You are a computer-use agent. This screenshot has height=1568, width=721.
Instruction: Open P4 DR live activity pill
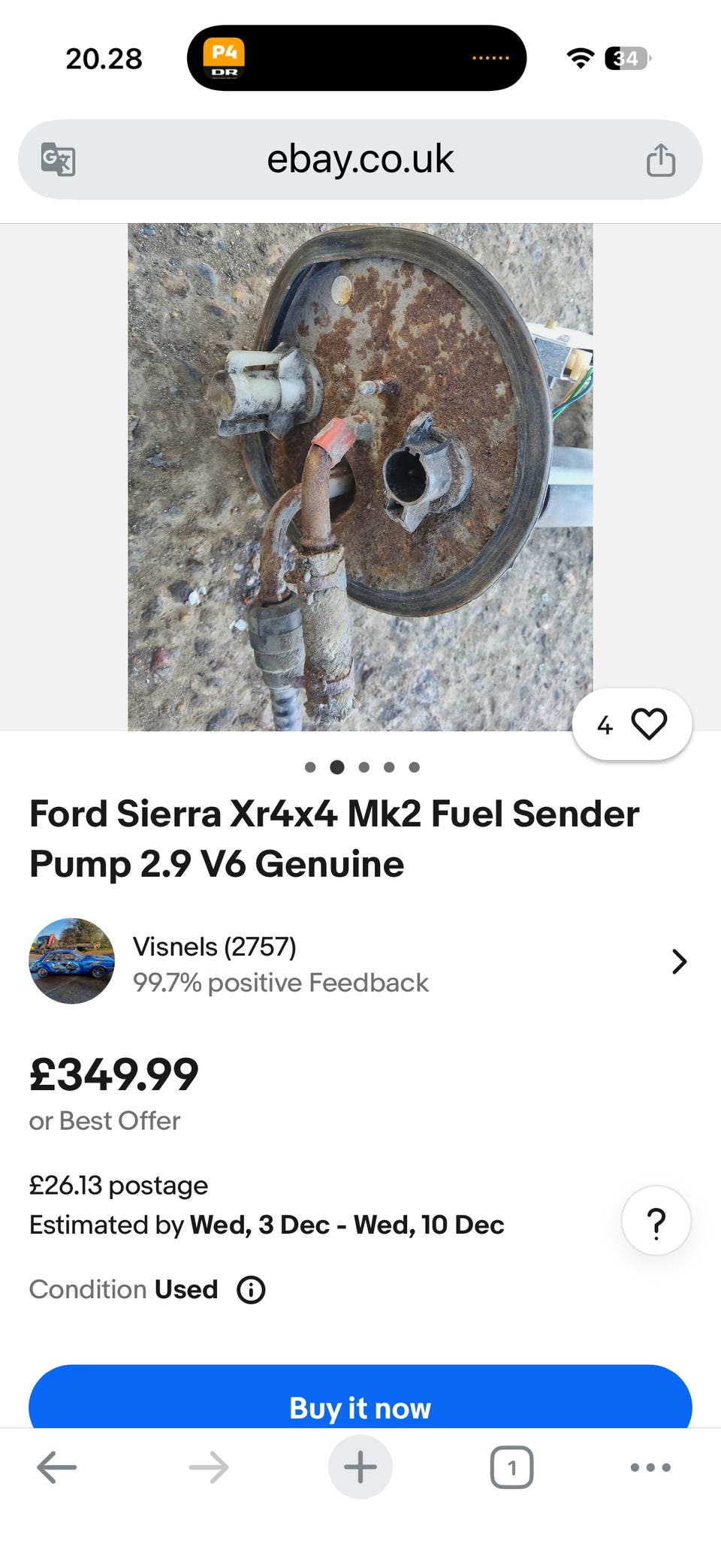[x=357, y=58]
